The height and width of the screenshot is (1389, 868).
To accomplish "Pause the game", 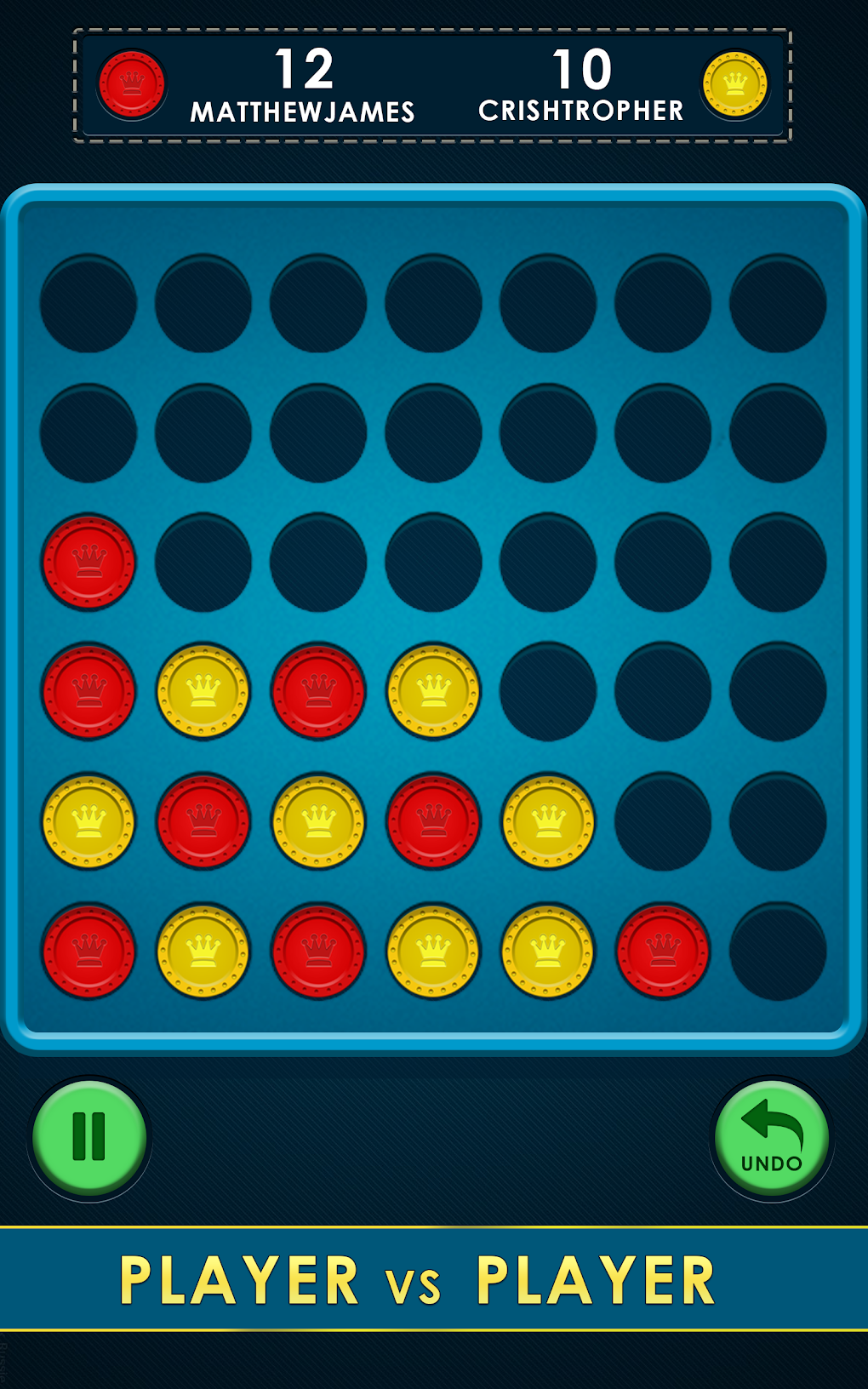I will (89, 1137).
